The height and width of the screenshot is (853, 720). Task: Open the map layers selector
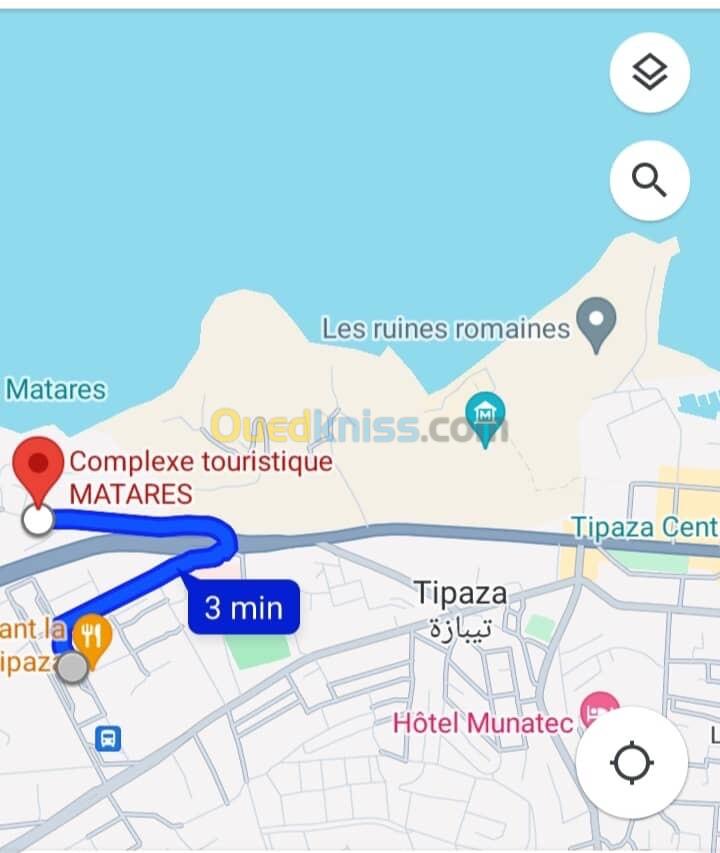(x=649, y=72)
